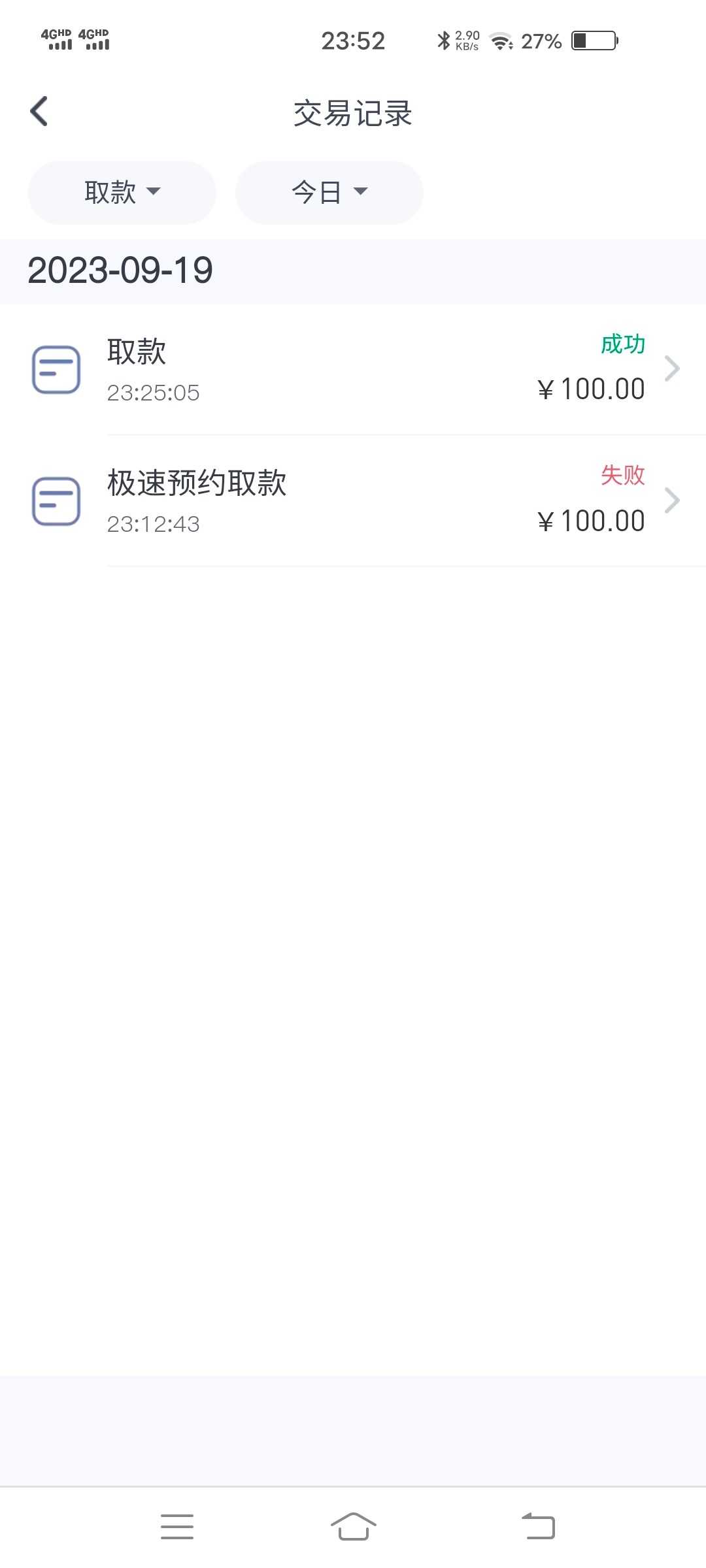Click the 交易记录 page title
The image size is (706, 1568).
tap(353, 112)
